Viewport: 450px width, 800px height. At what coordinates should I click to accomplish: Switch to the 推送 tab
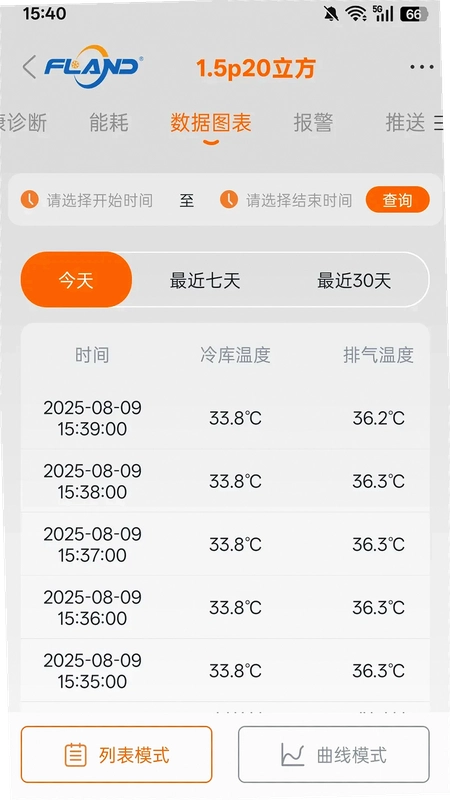pos(405,123)
